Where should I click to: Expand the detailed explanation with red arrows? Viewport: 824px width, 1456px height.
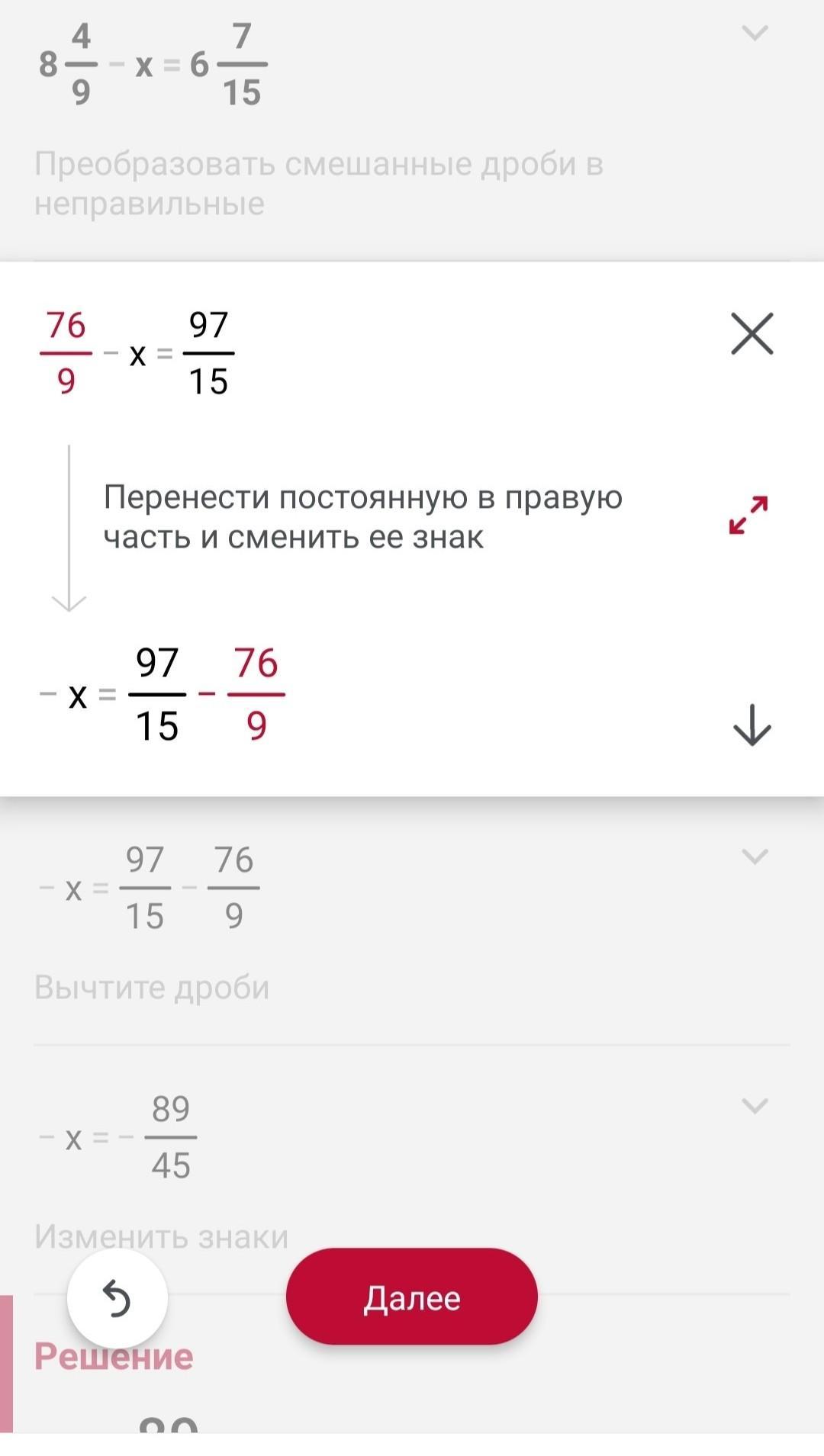(748, 515)
